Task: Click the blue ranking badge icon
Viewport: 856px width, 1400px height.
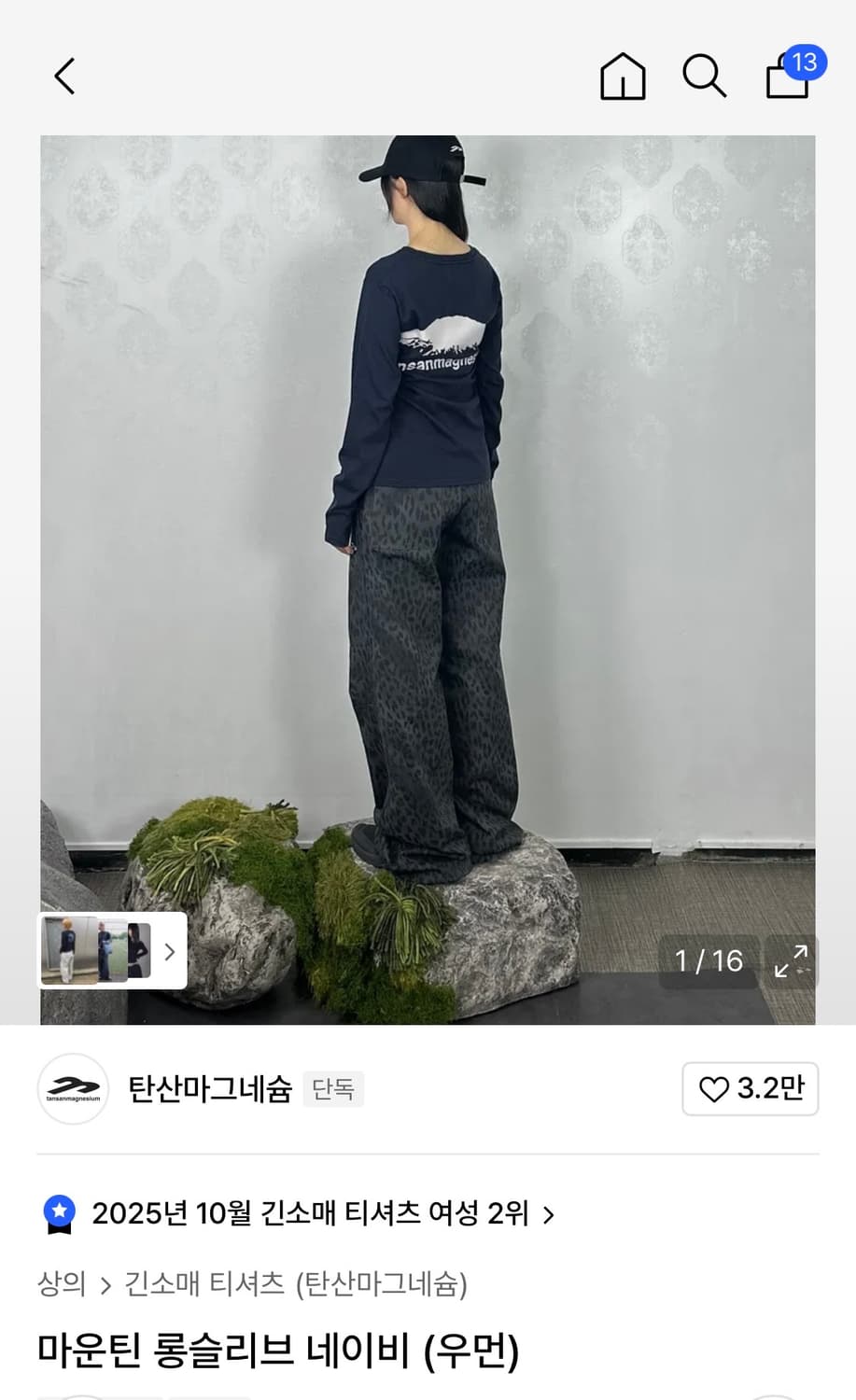Action: 59,1214
